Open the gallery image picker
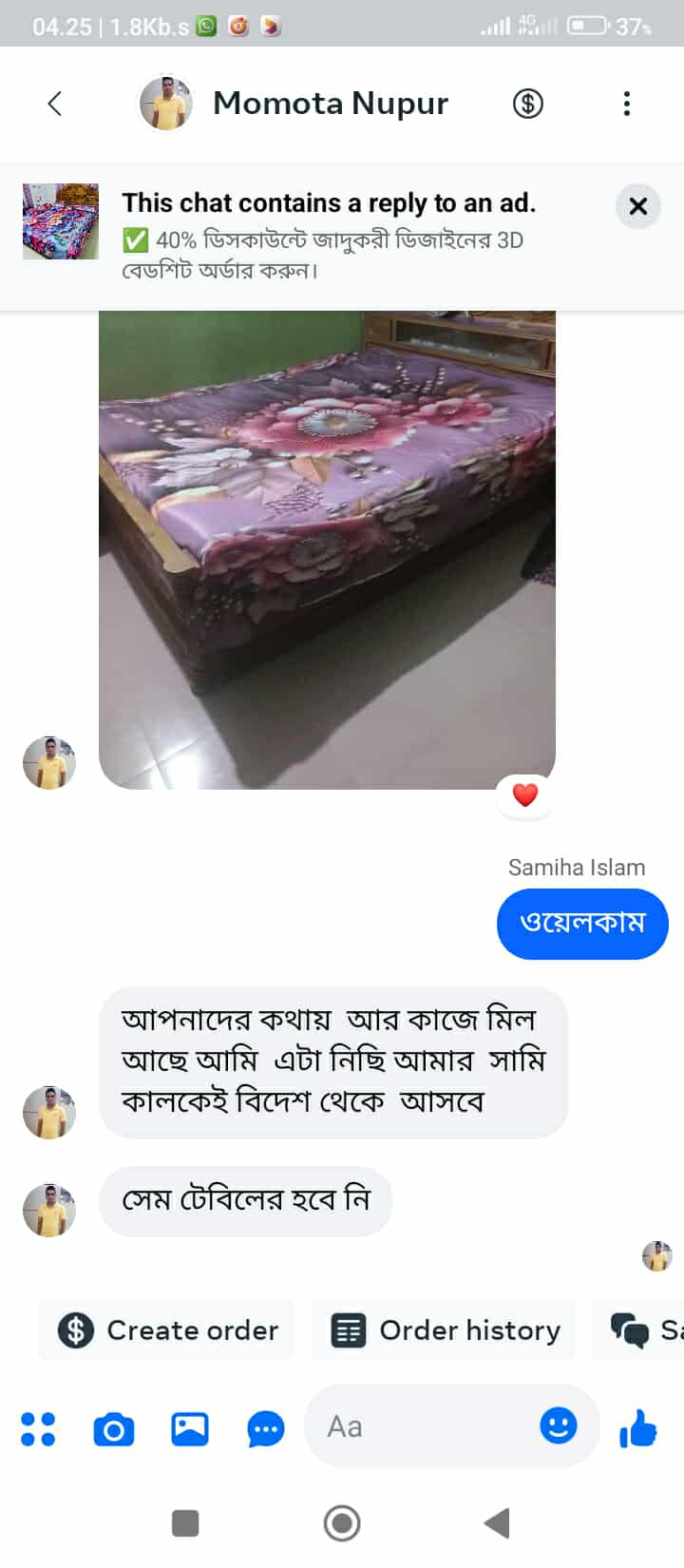The width and height of the screenshot is (684, 1568). point(190,1428)
